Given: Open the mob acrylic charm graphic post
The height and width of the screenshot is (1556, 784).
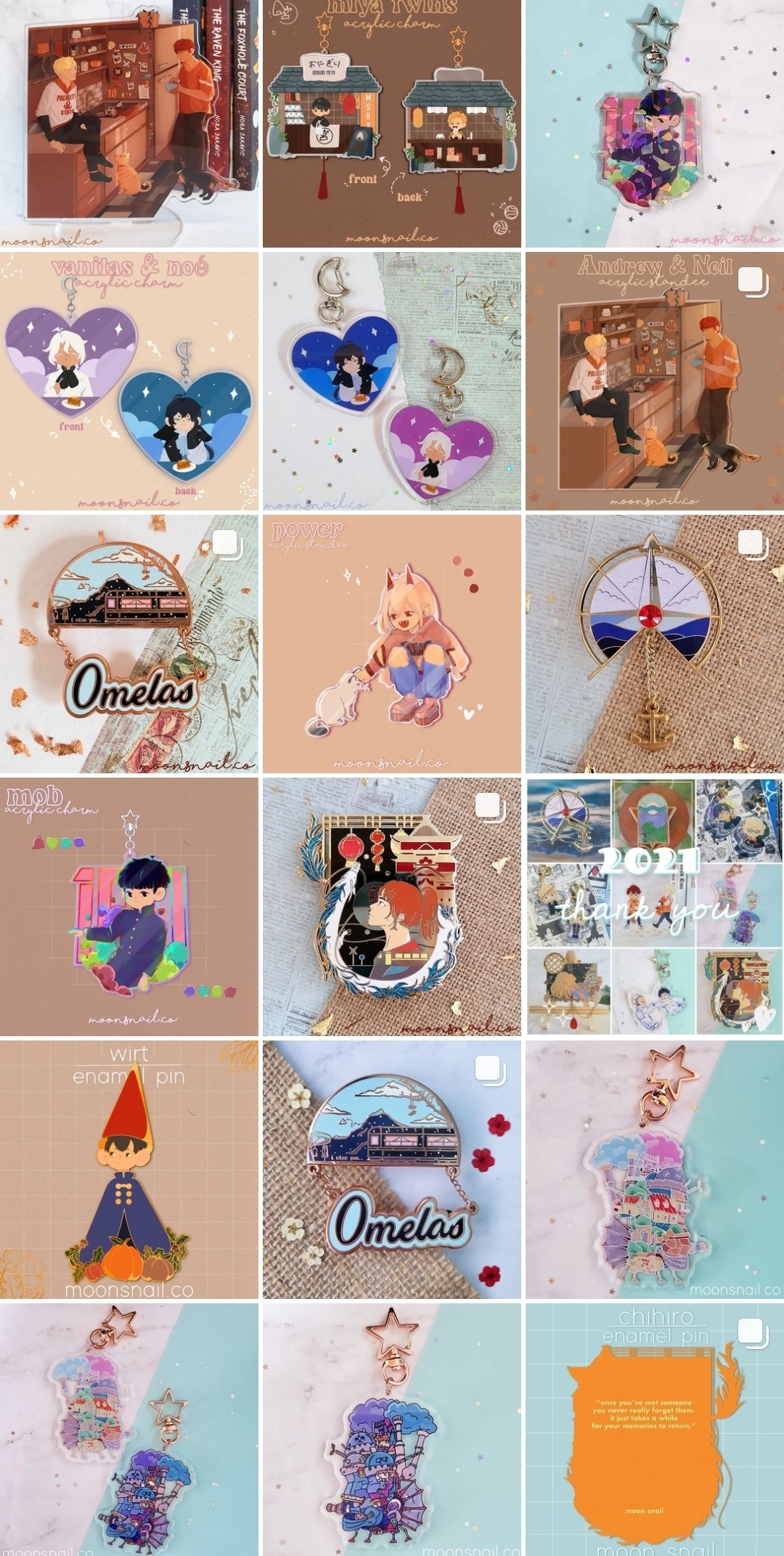Looking at the screenshot, I should 129,907.
